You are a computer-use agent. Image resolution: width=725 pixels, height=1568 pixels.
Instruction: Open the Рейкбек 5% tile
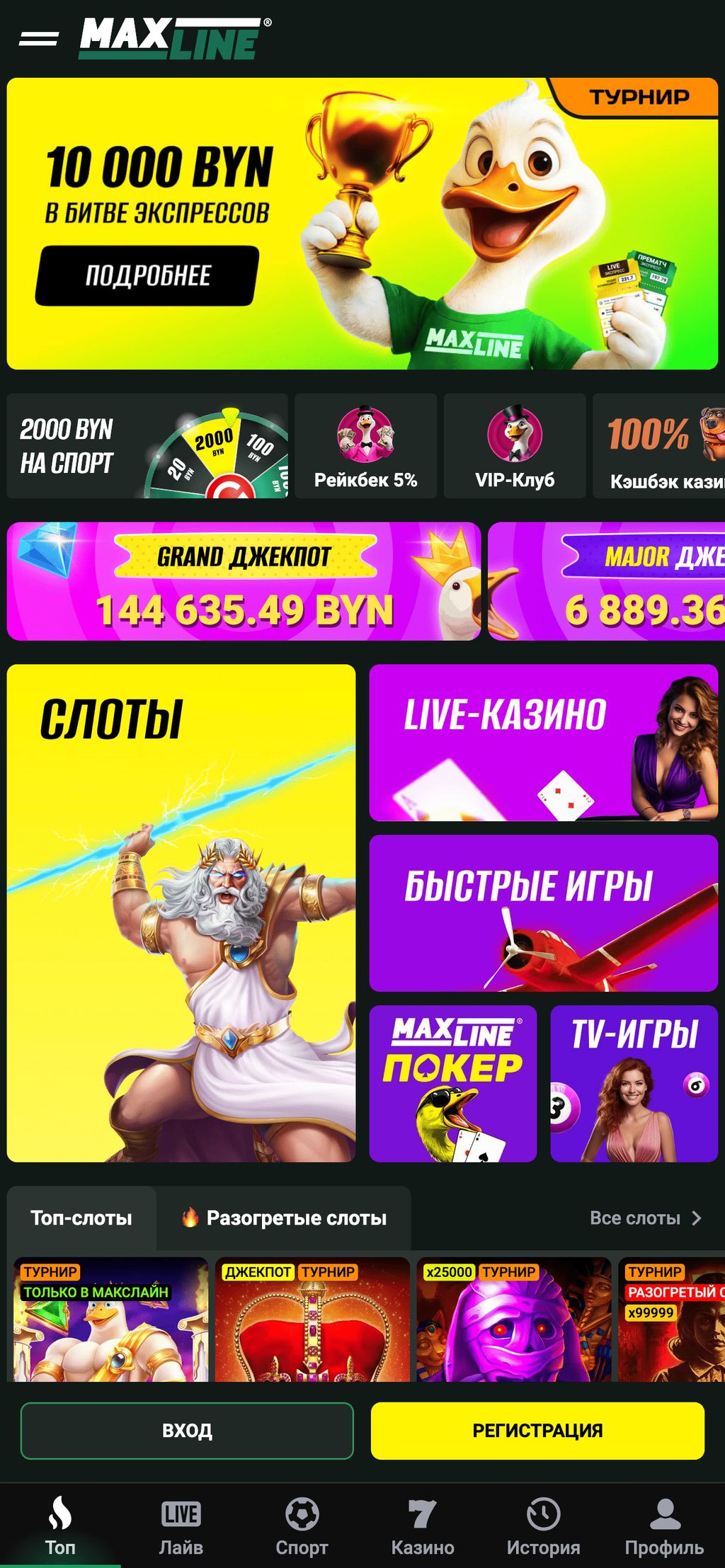click(365, 446)
